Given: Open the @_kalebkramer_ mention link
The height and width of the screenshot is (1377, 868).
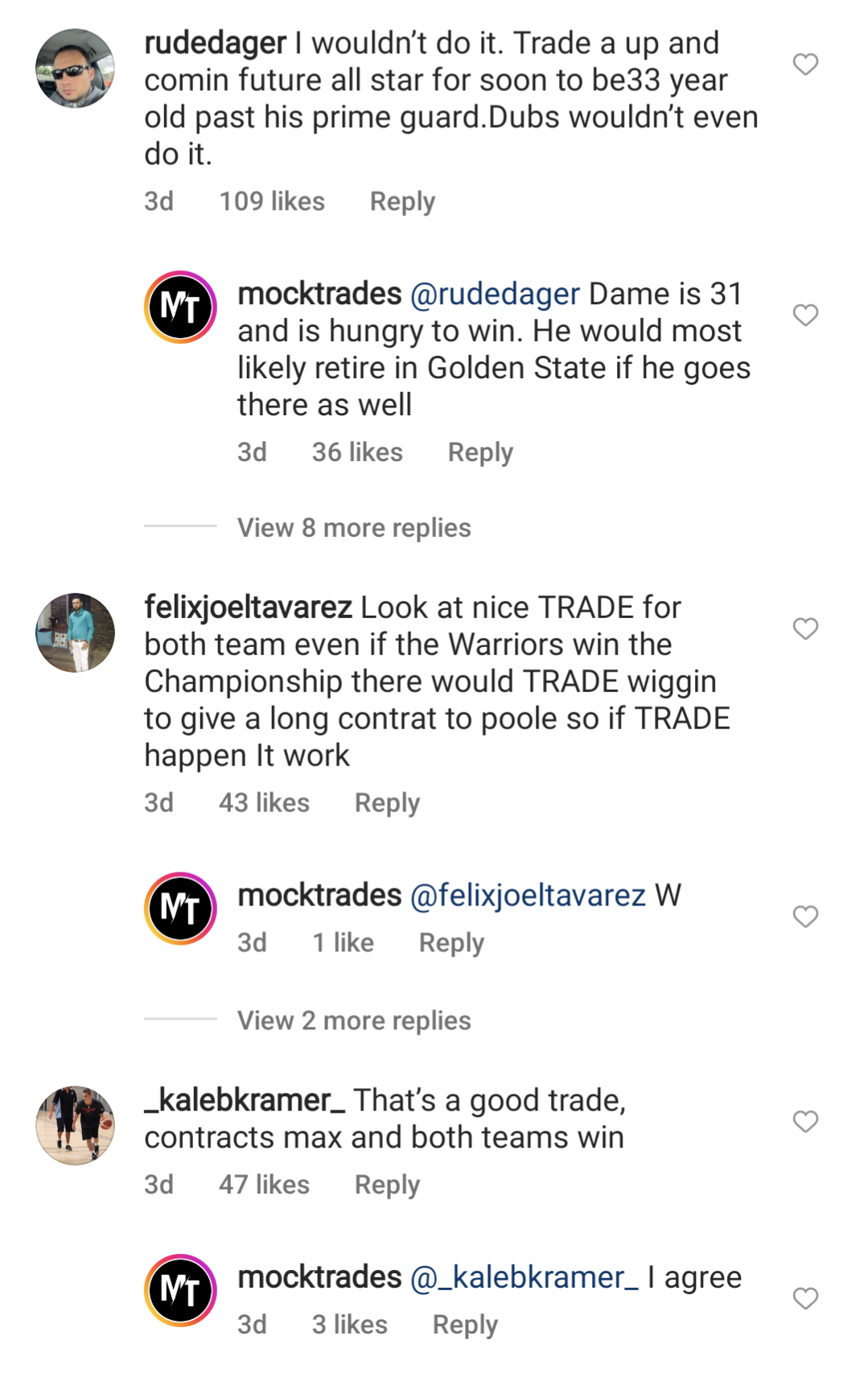Looking at the screenshot, I should (x=525, y=1278).
